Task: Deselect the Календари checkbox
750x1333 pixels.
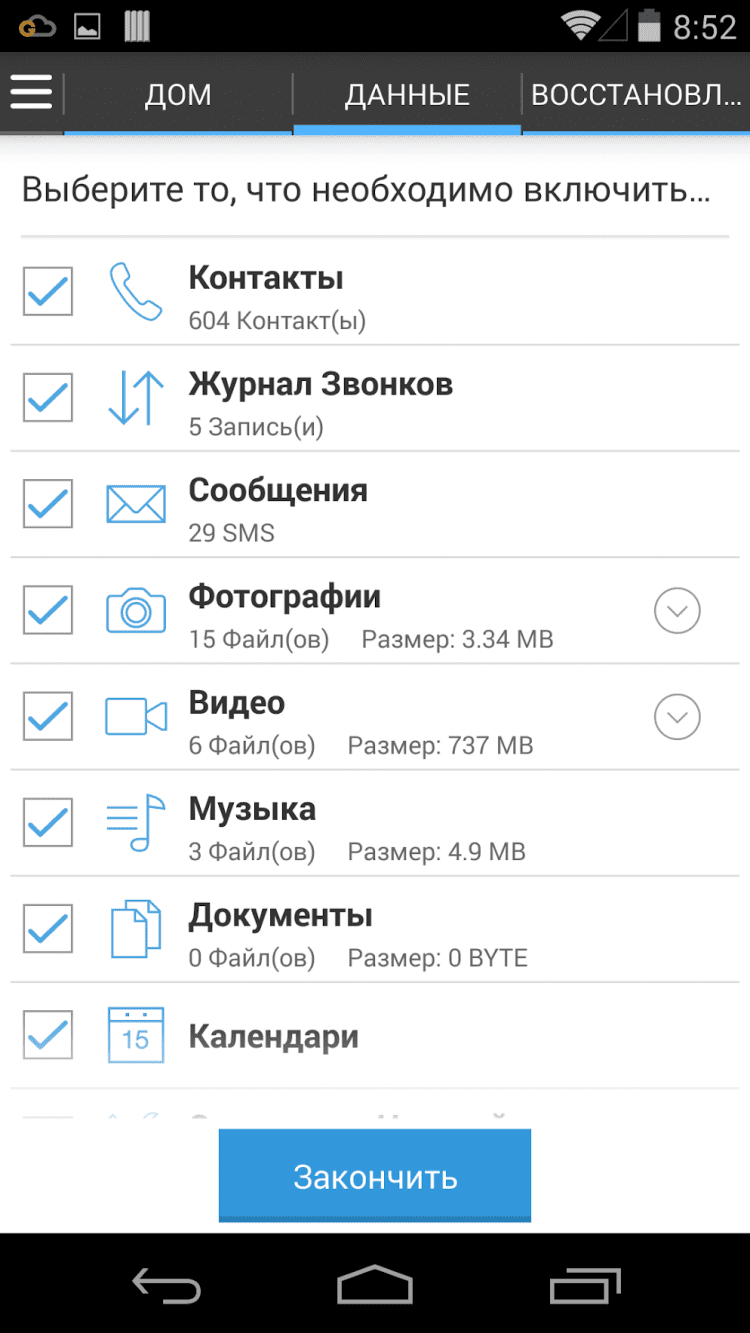Action: tap(48, 1034)
